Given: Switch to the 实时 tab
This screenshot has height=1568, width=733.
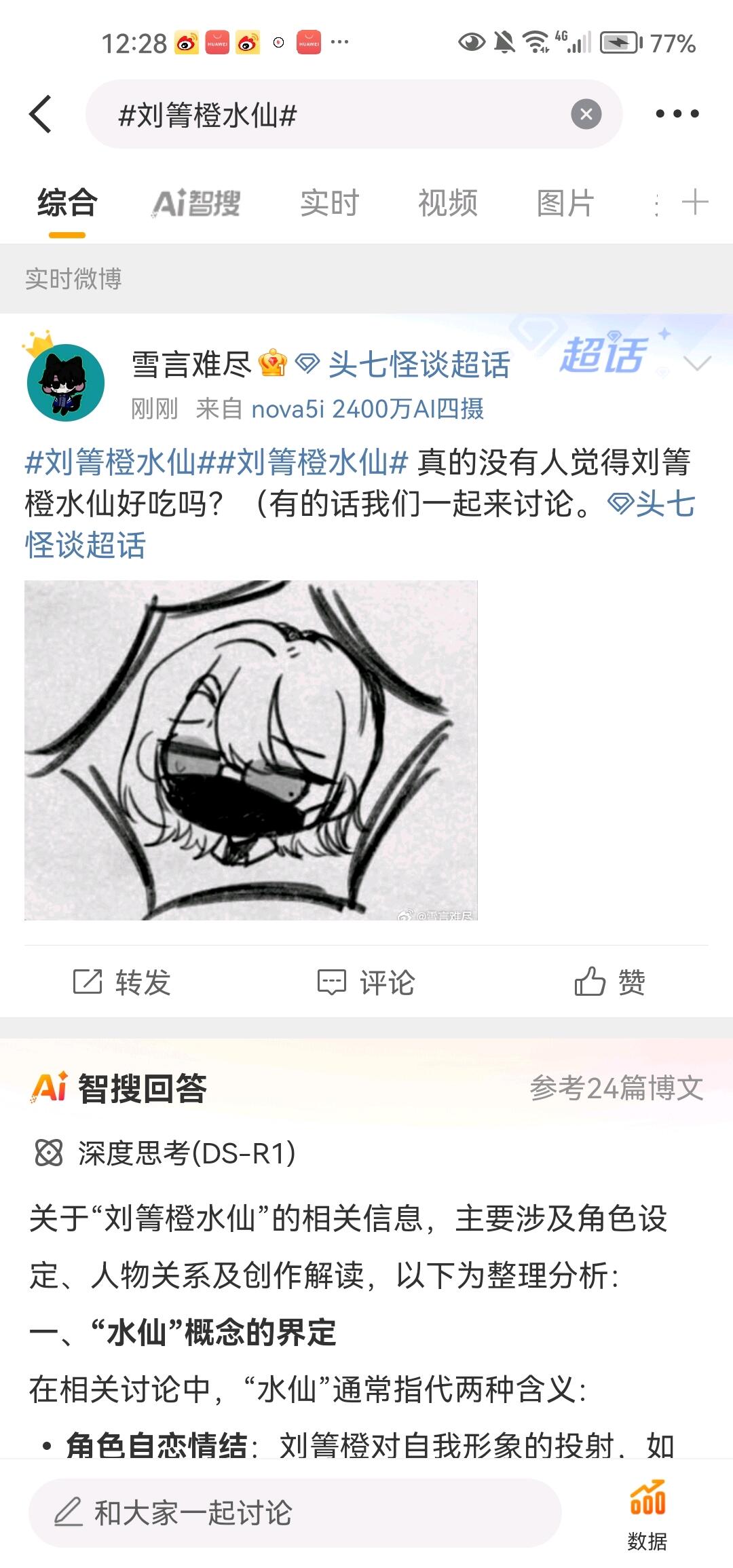Looking at the screenshot, I should tap(329, 203).
